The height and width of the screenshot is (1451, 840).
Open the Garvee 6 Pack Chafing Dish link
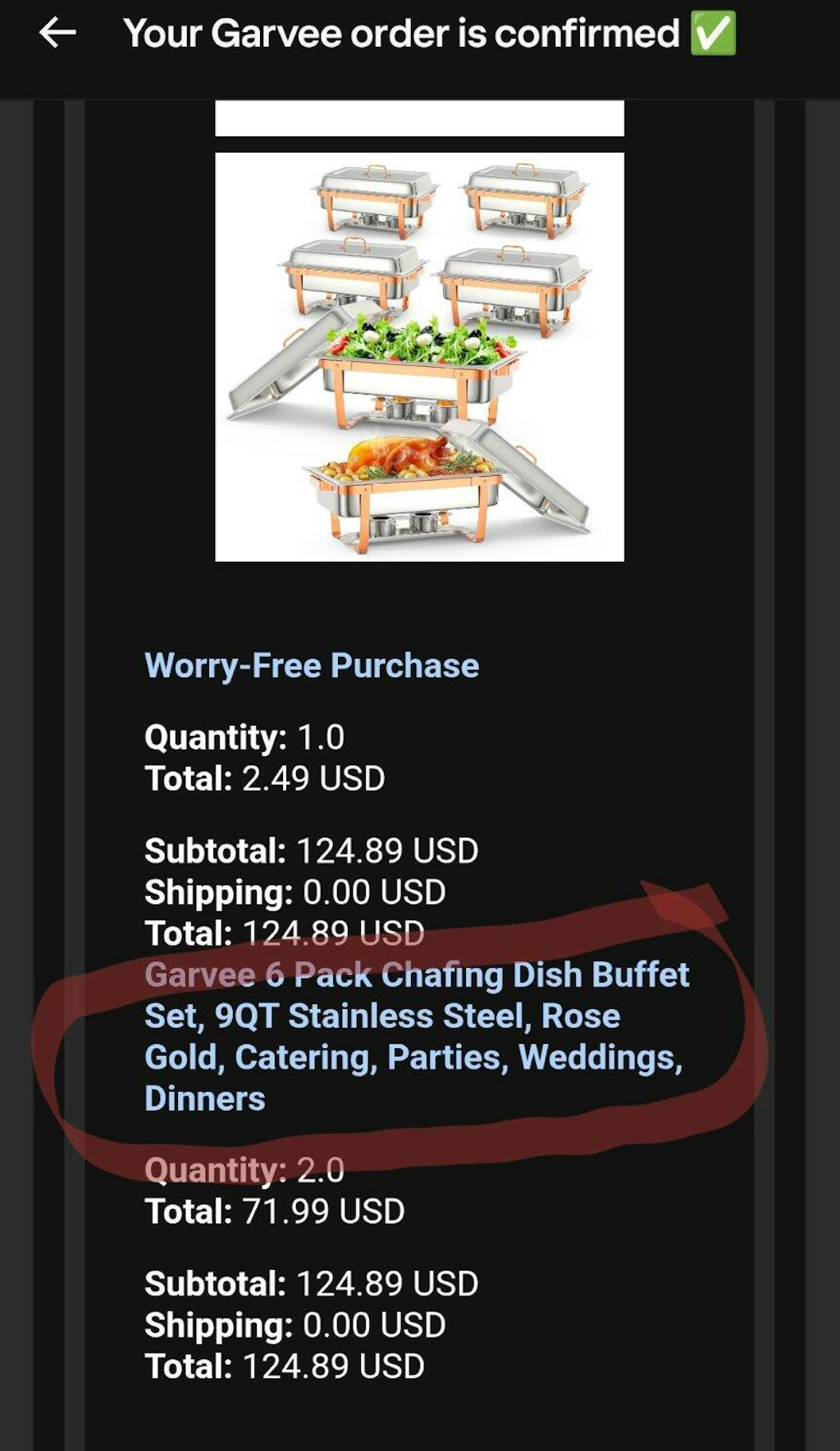[x=416, y=1036]
